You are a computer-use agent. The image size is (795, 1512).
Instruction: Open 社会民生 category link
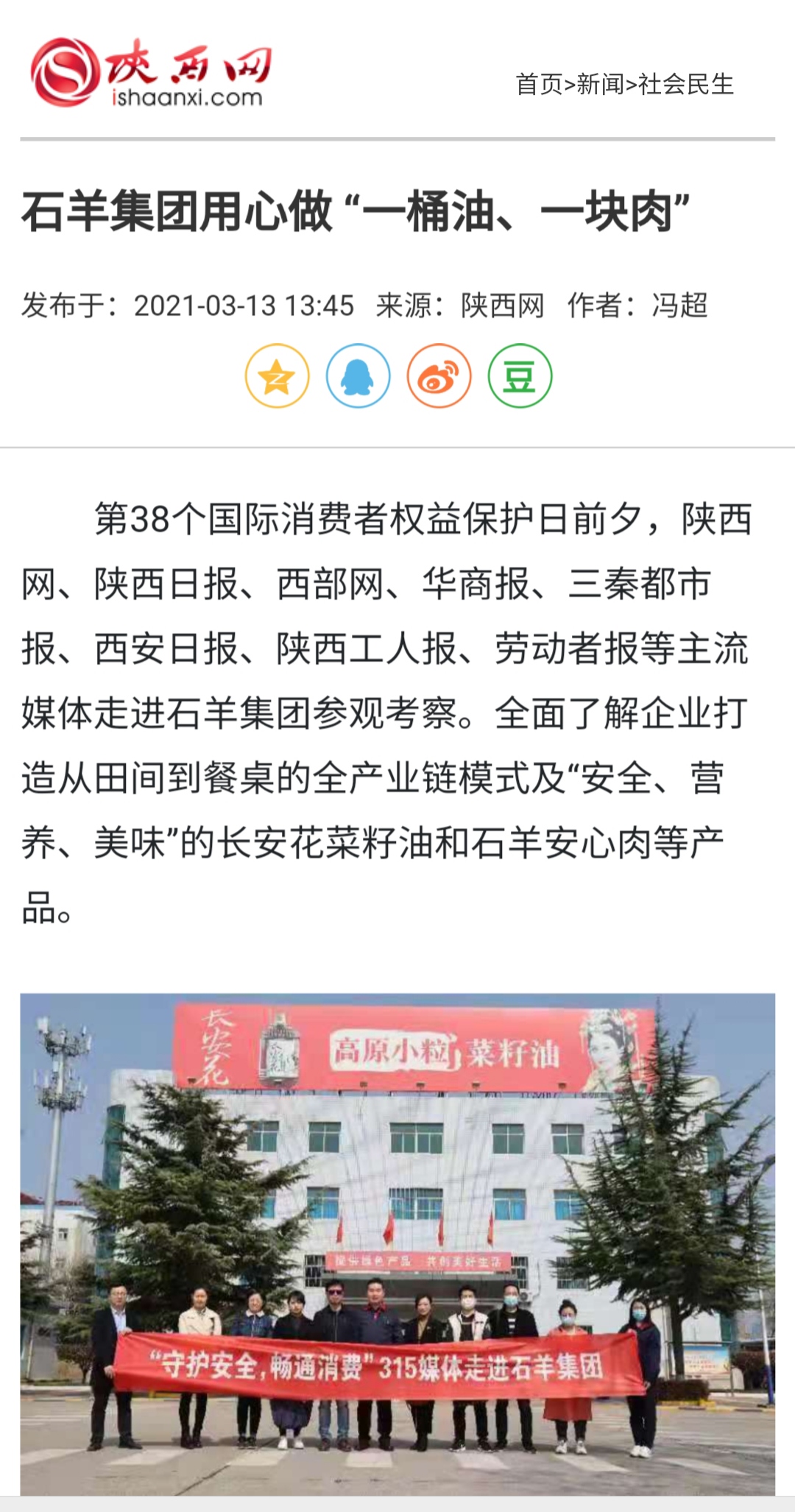coord(686,85)
